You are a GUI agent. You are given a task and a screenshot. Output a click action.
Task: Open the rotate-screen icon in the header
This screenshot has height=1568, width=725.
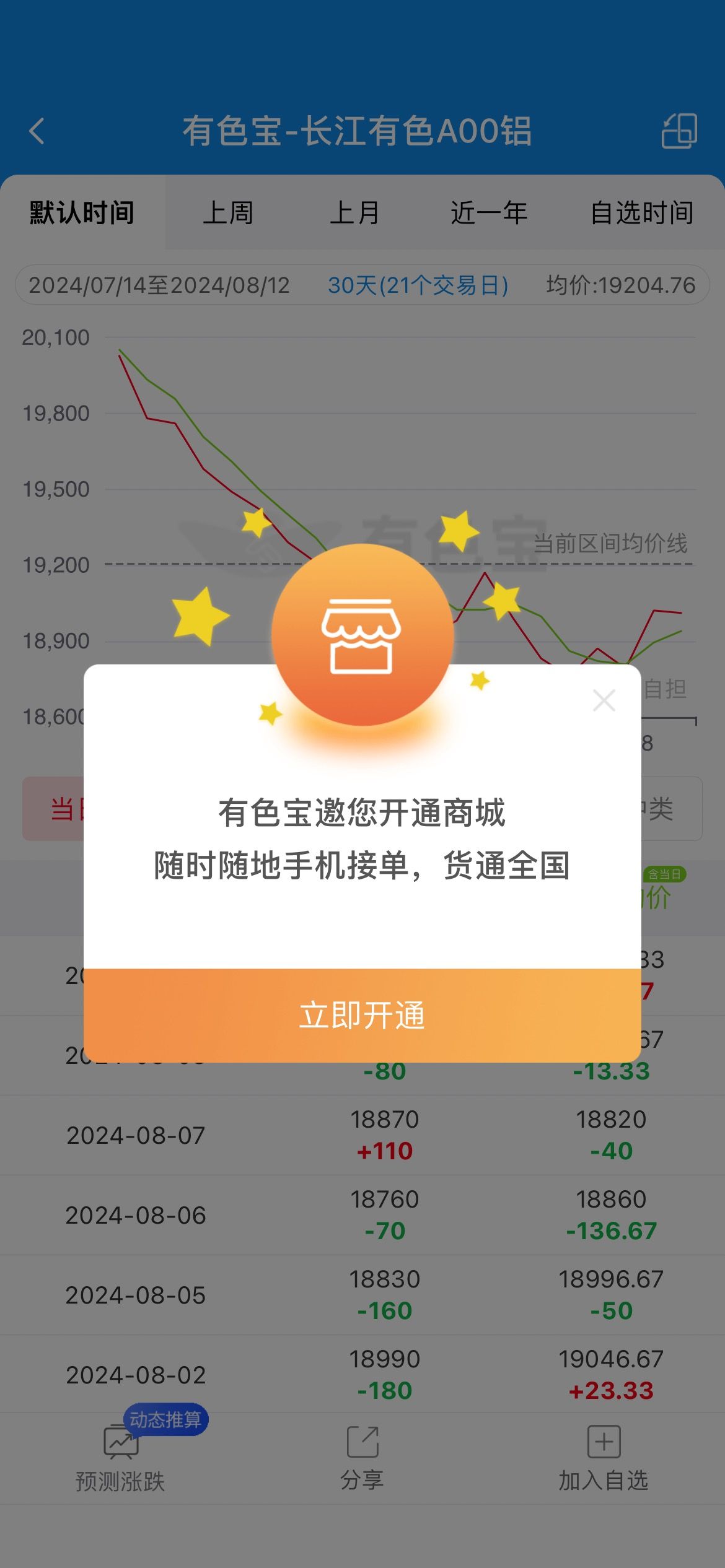click(680, 131)
